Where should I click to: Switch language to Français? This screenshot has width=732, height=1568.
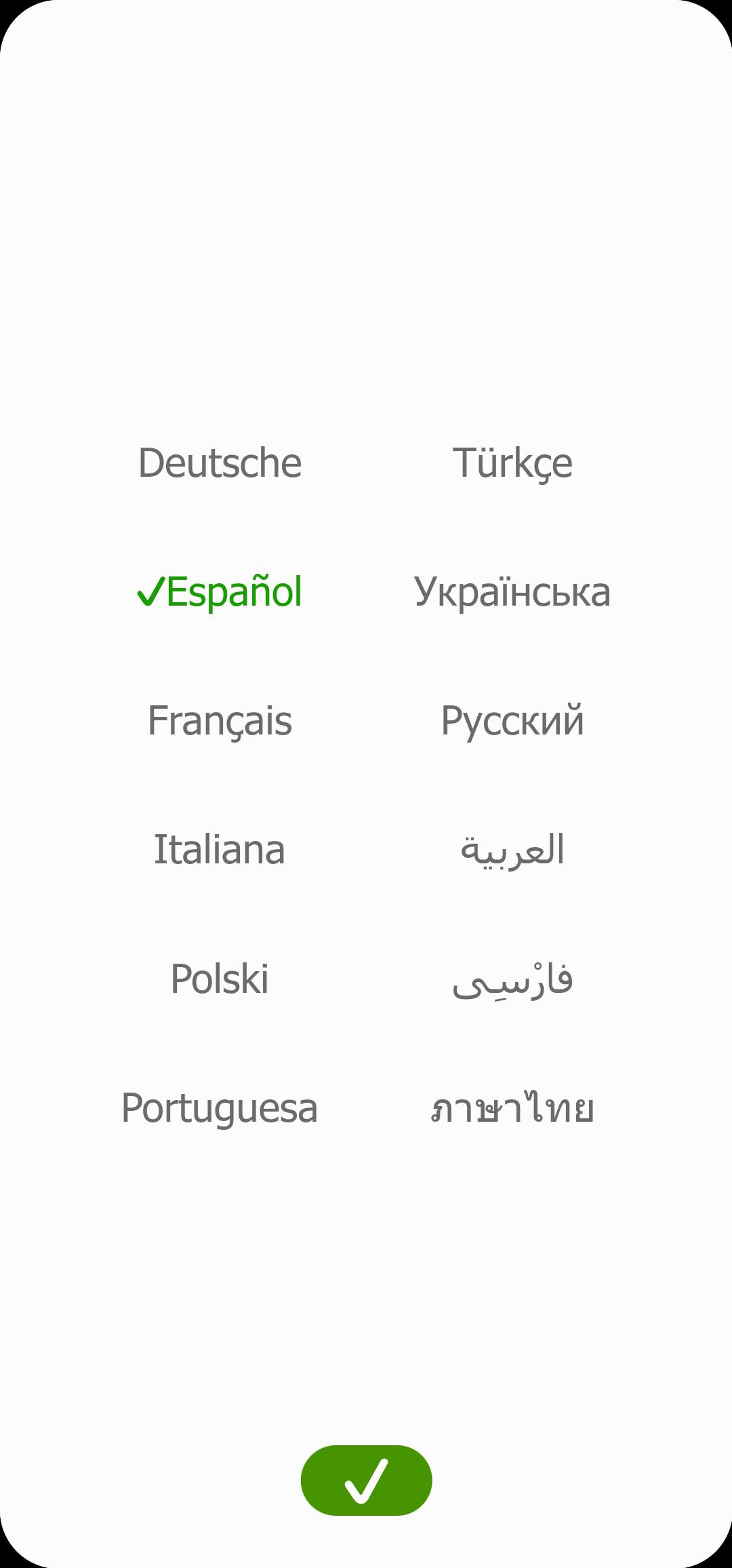(x=220, y=722)
